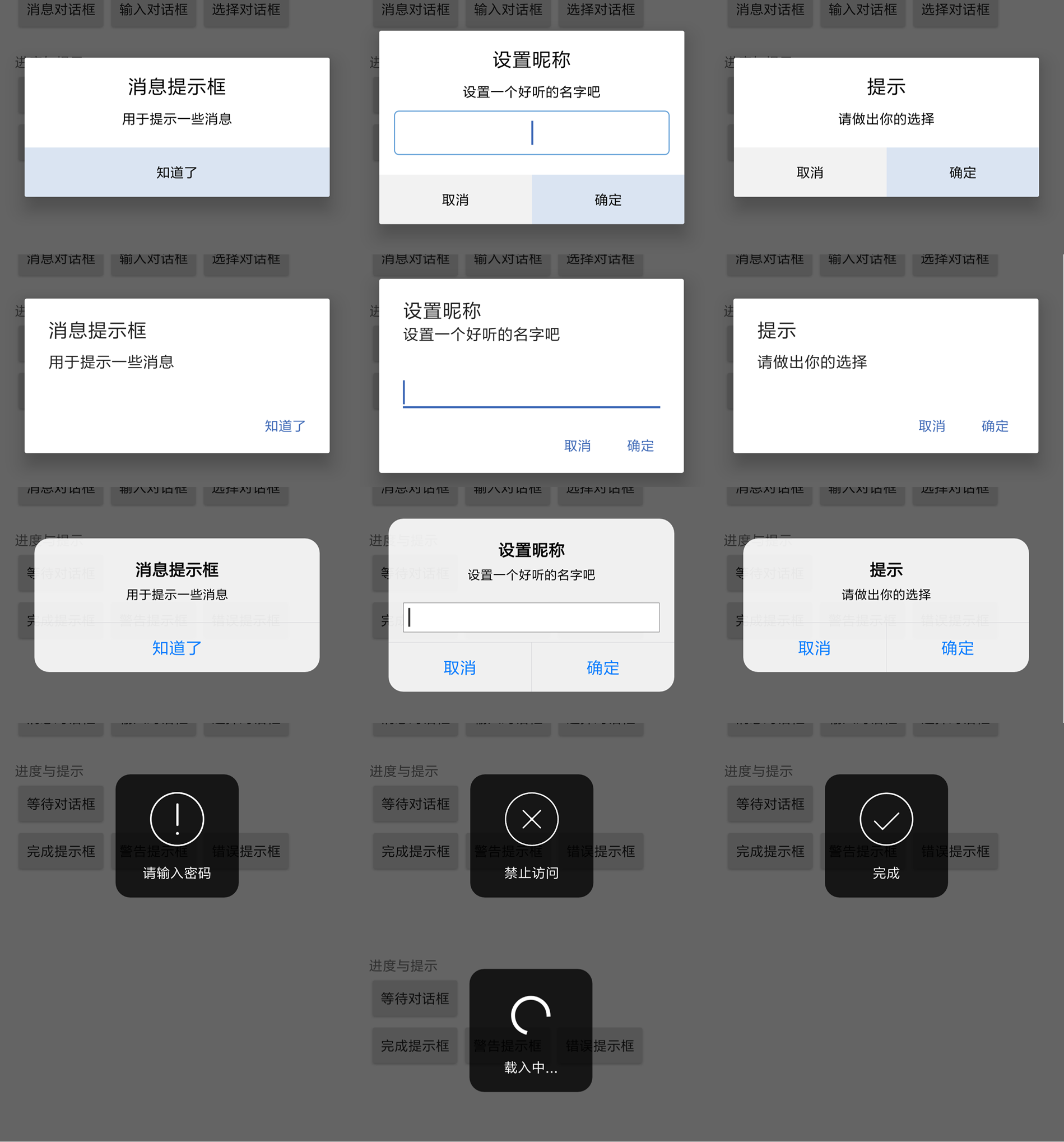The image size is (1064, 1142).
Task: Click the exclamation icon in 请输入密码 toast
Action: (176, 820)
